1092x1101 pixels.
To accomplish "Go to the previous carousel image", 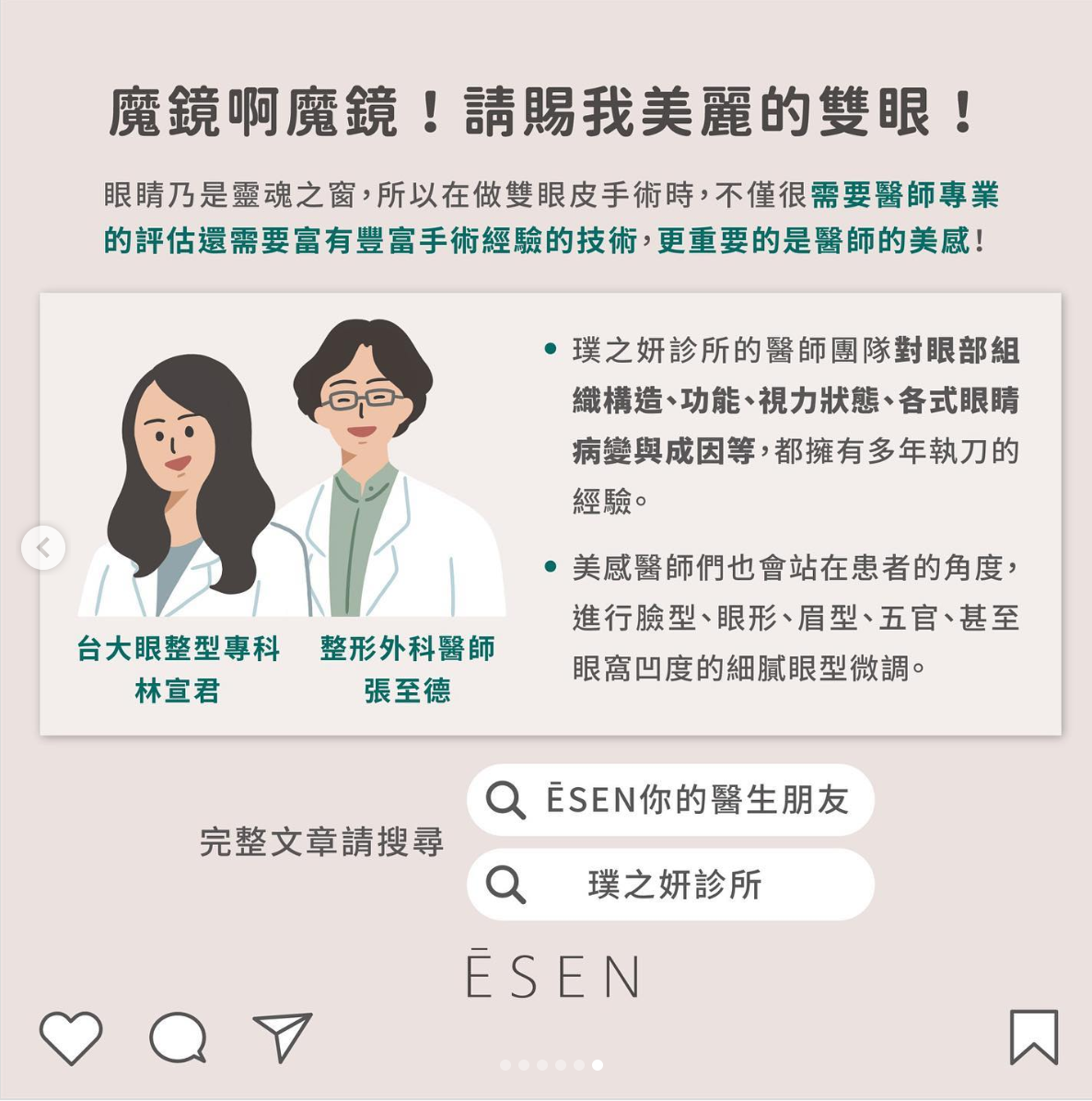I will point(43,548).
